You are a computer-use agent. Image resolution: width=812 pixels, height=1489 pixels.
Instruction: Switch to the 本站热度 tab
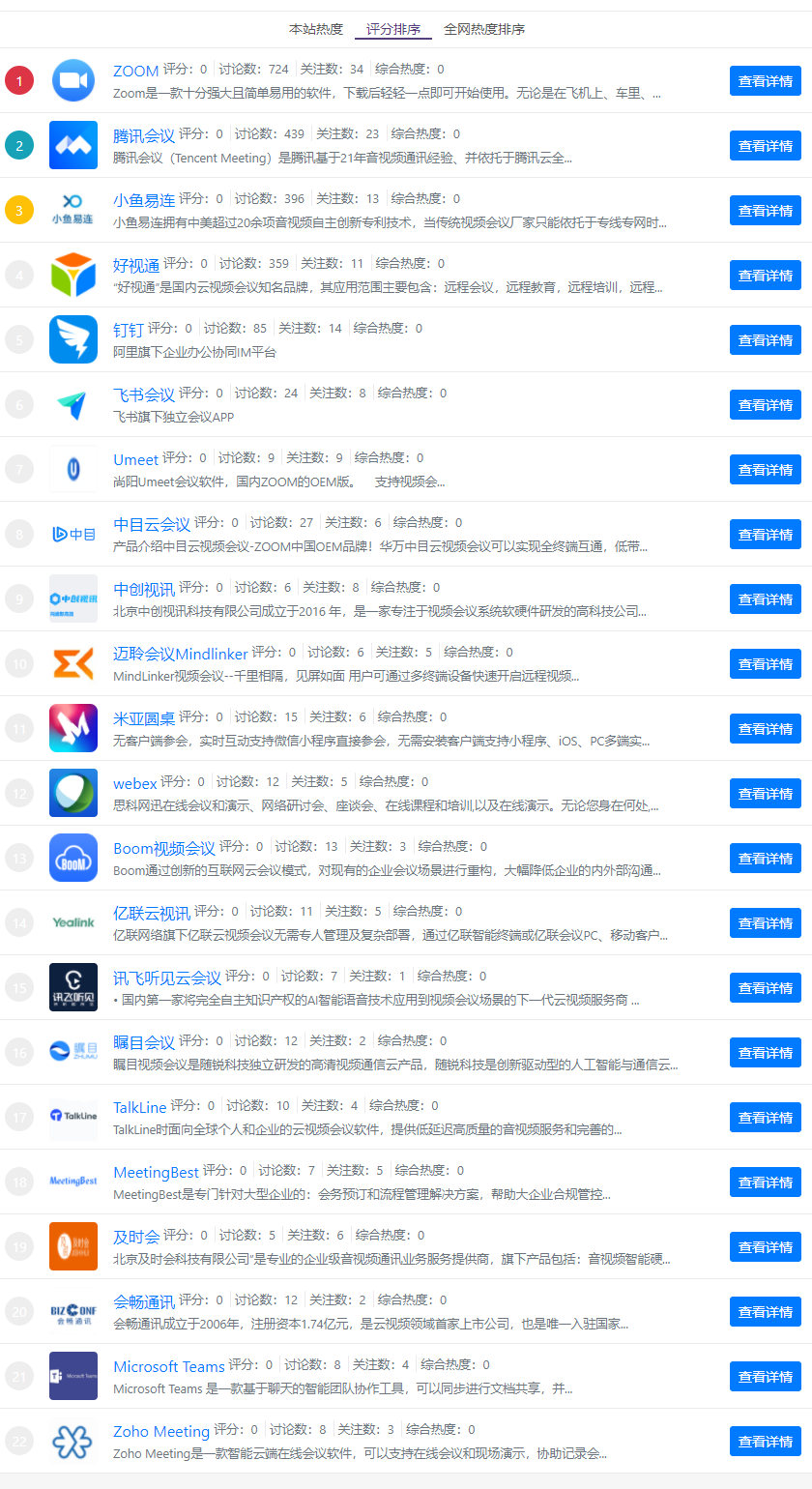[316, 29]
